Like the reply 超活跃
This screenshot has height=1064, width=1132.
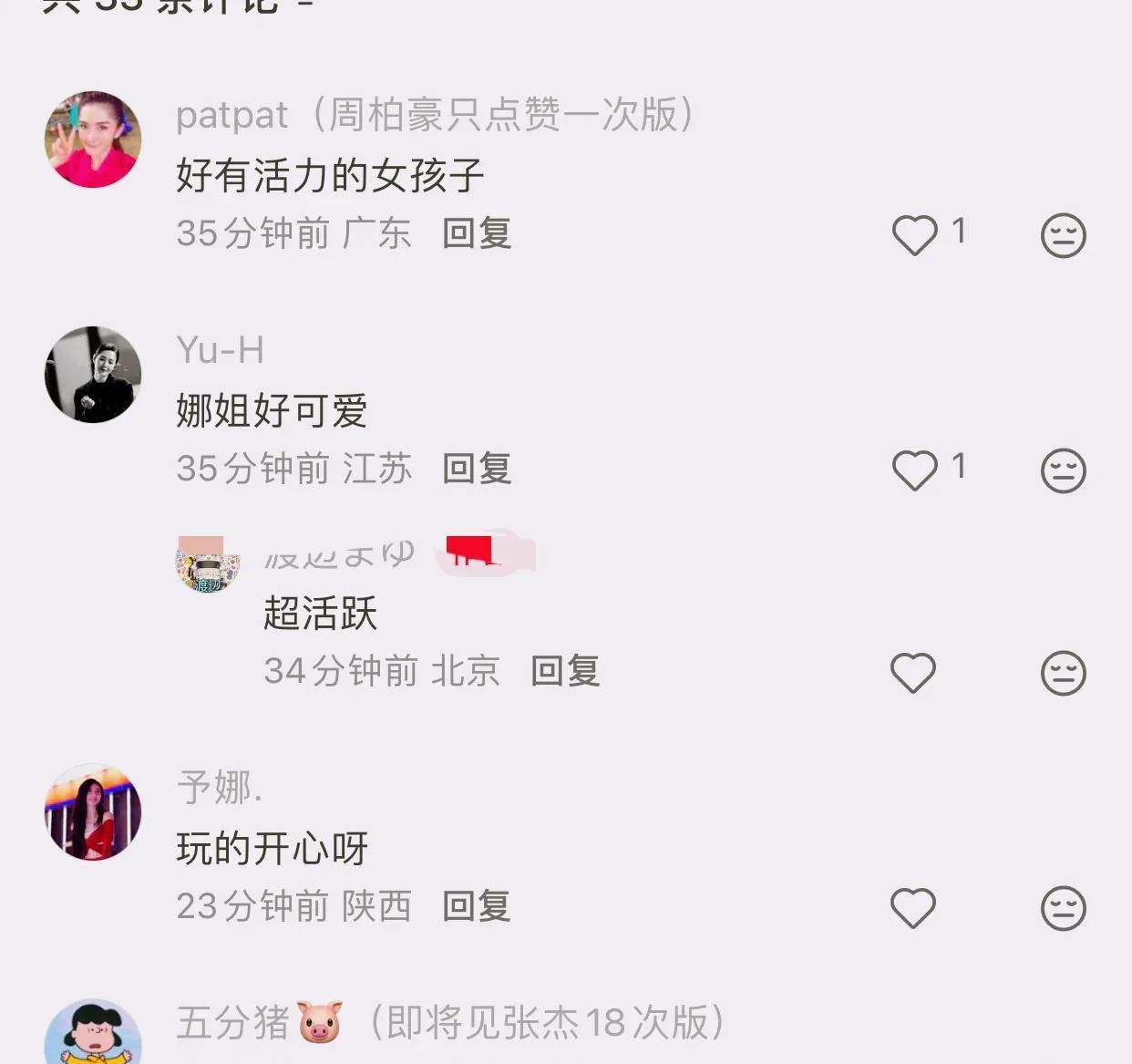click(912, 673)
